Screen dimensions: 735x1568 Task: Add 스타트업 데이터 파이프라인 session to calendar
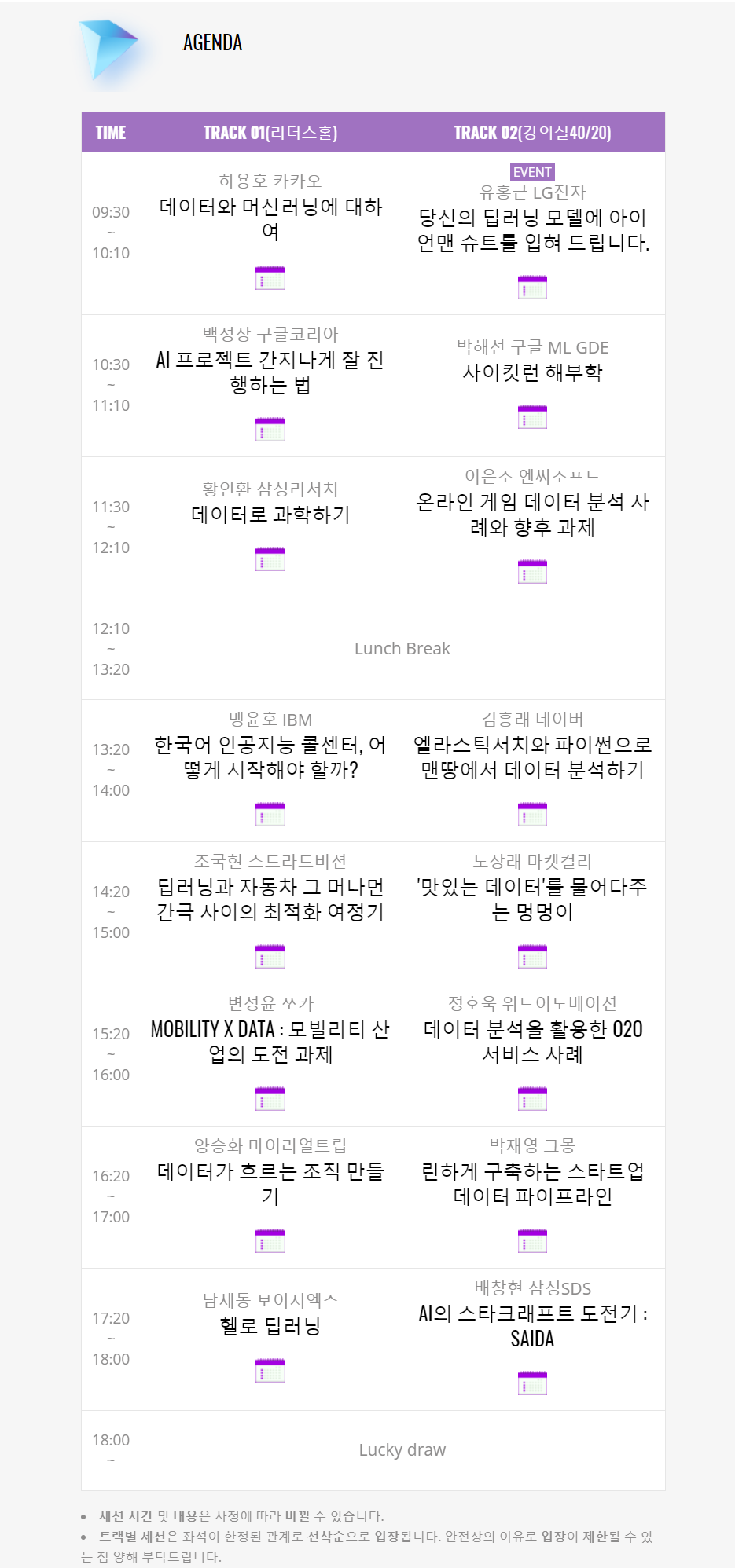(532, 1240)
